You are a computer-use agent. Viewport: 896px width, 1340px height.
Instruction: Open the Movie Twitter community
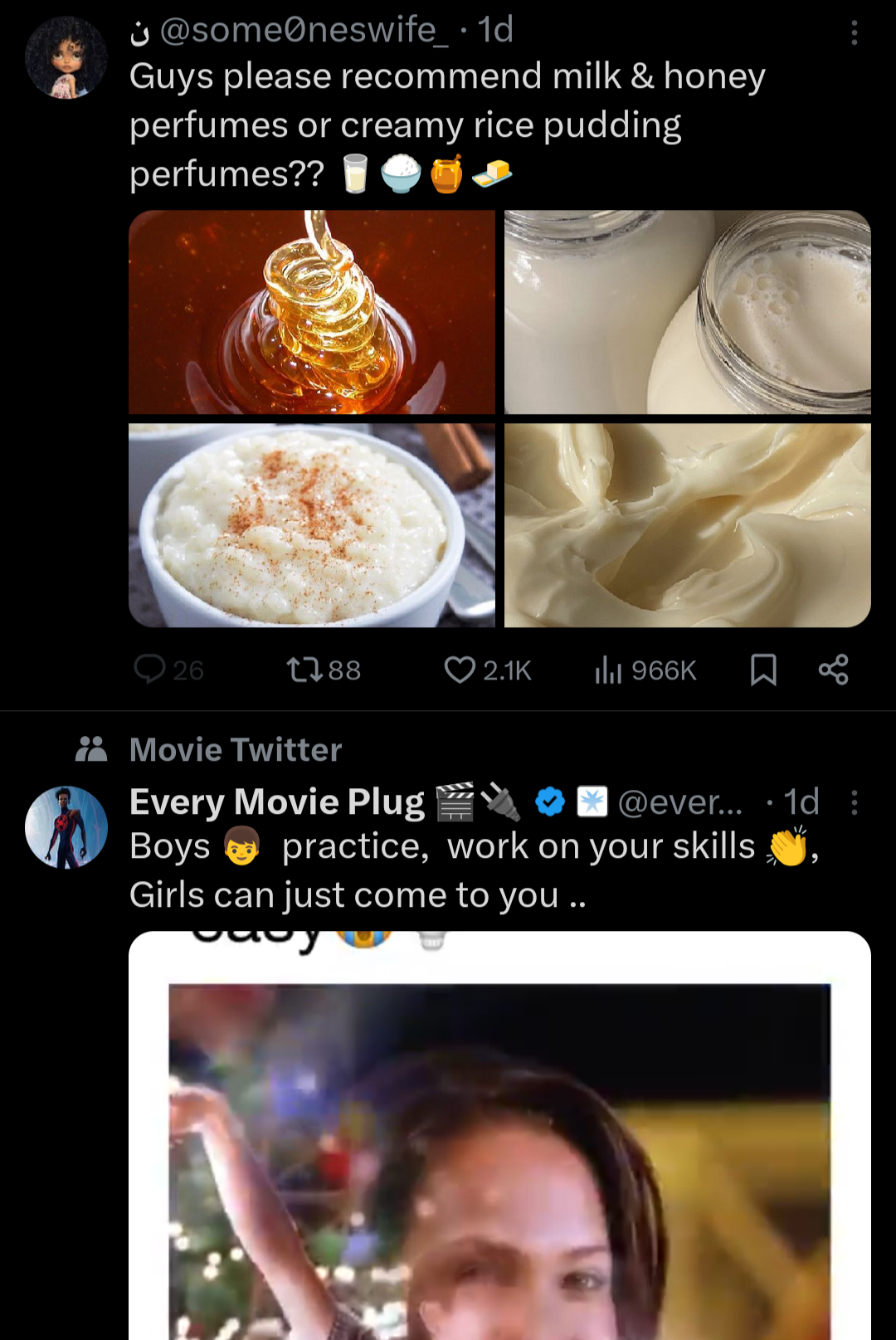pyautogui.click(x=236, y=750)
